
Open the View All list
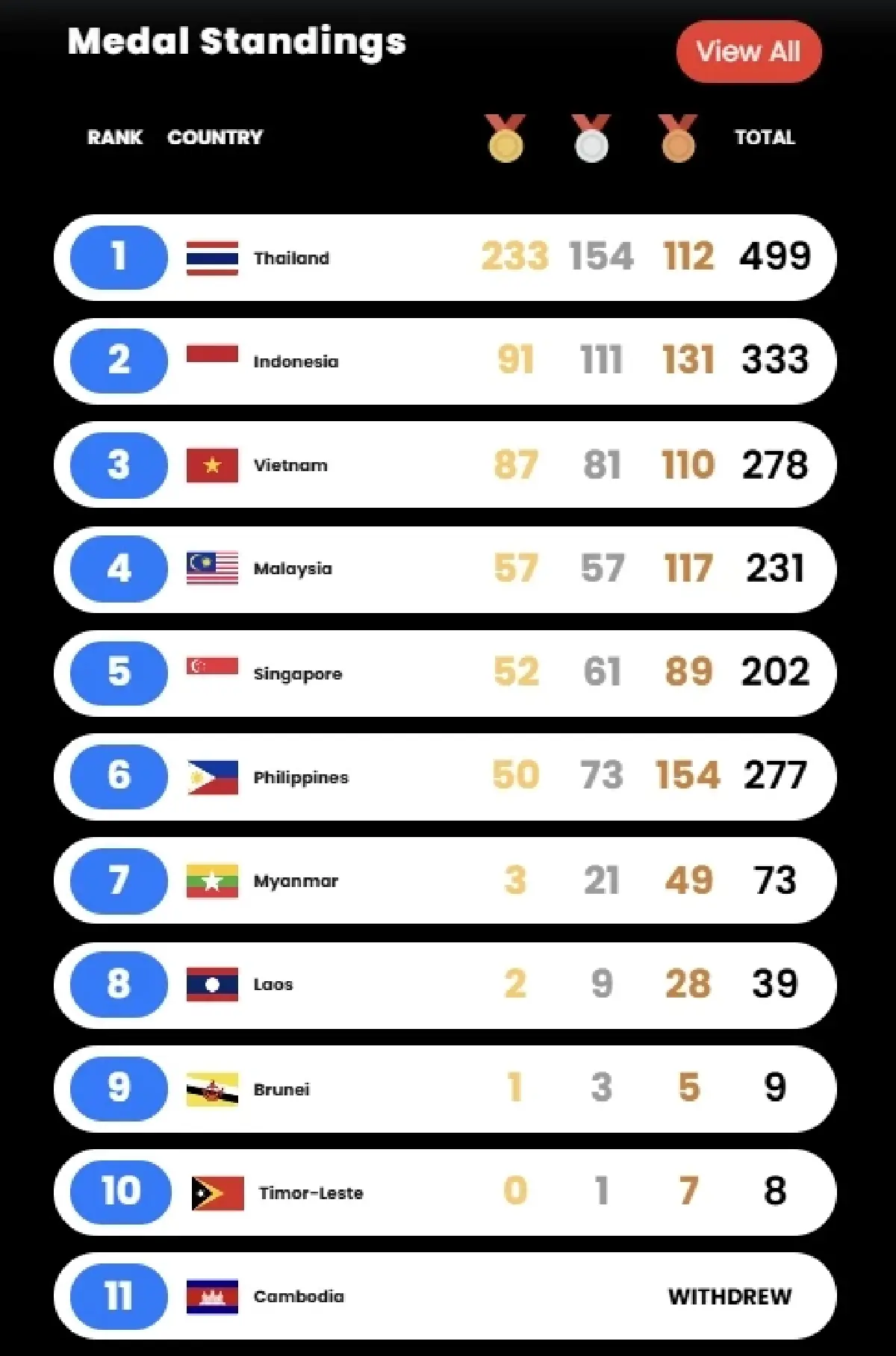coord(748,52)
